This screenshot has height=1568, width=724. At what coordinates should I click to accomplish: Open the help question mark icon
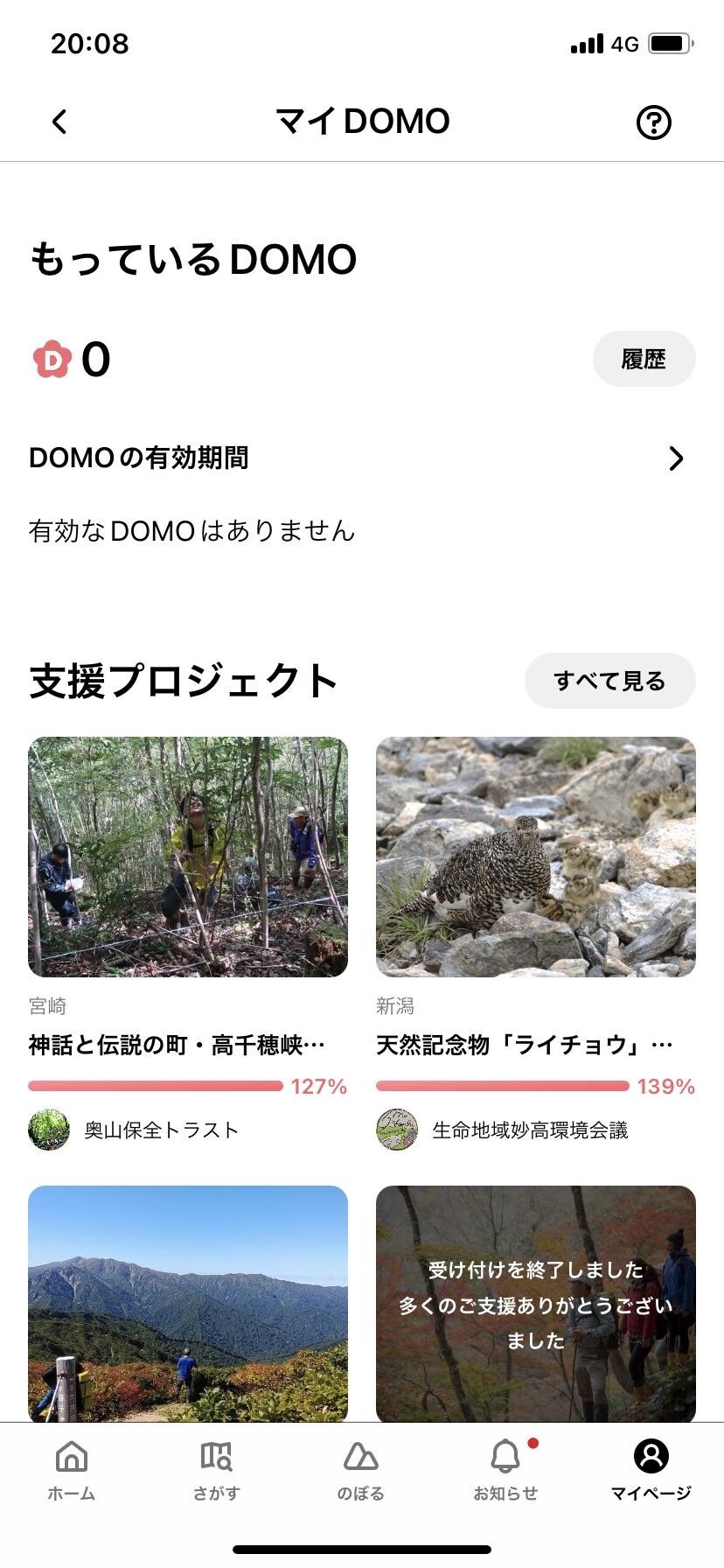(655, 122)
